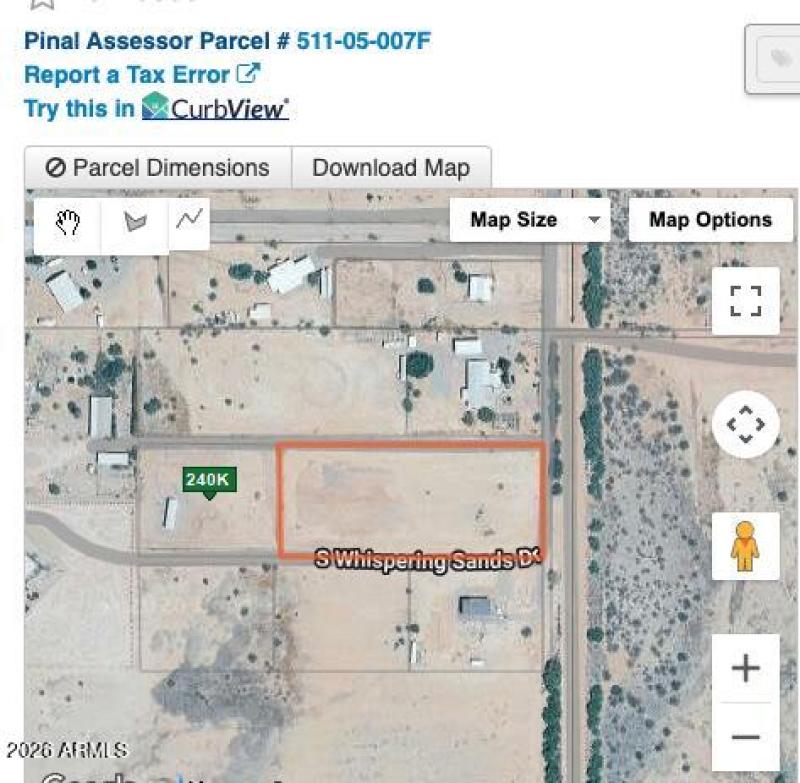
Task: Open the Report a Tax Error link
Action: 141,74
